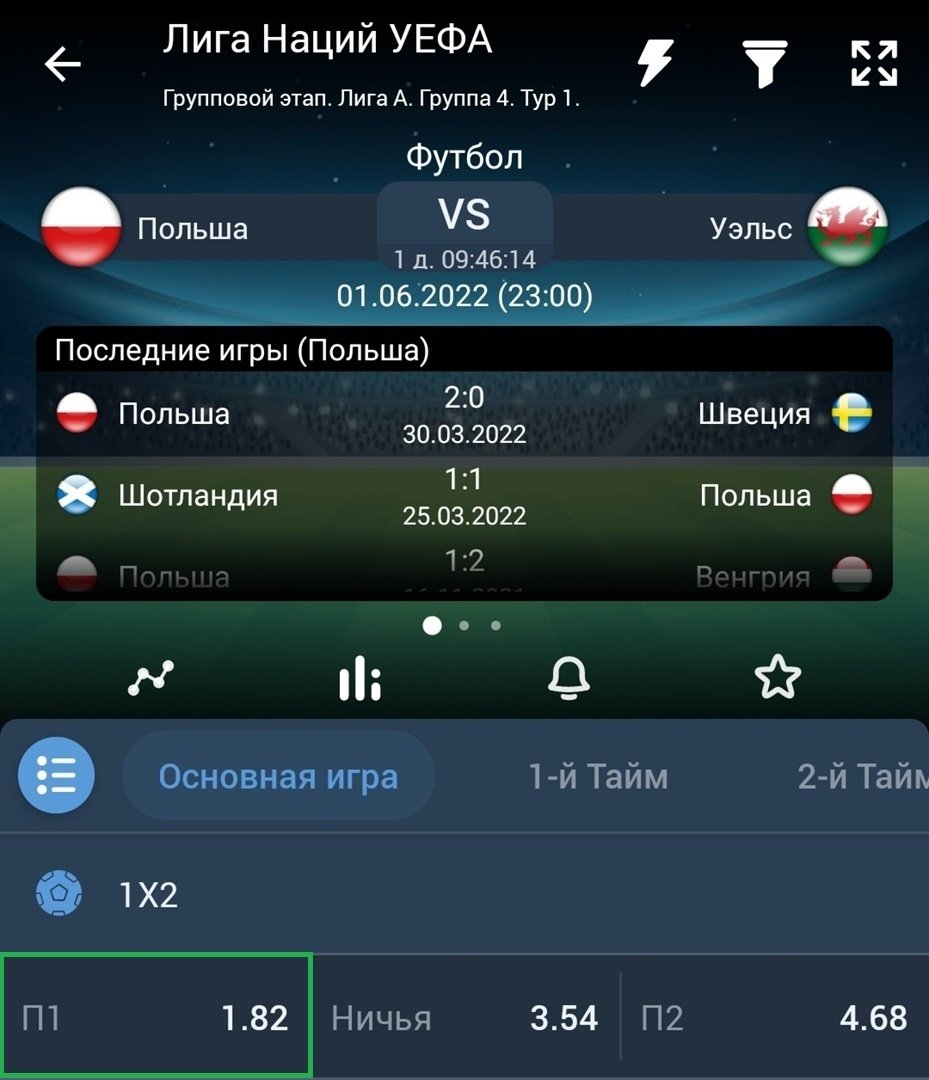
Task: Select the Основная игра tab
Action: pyautogui.click(x=278, y=776)
